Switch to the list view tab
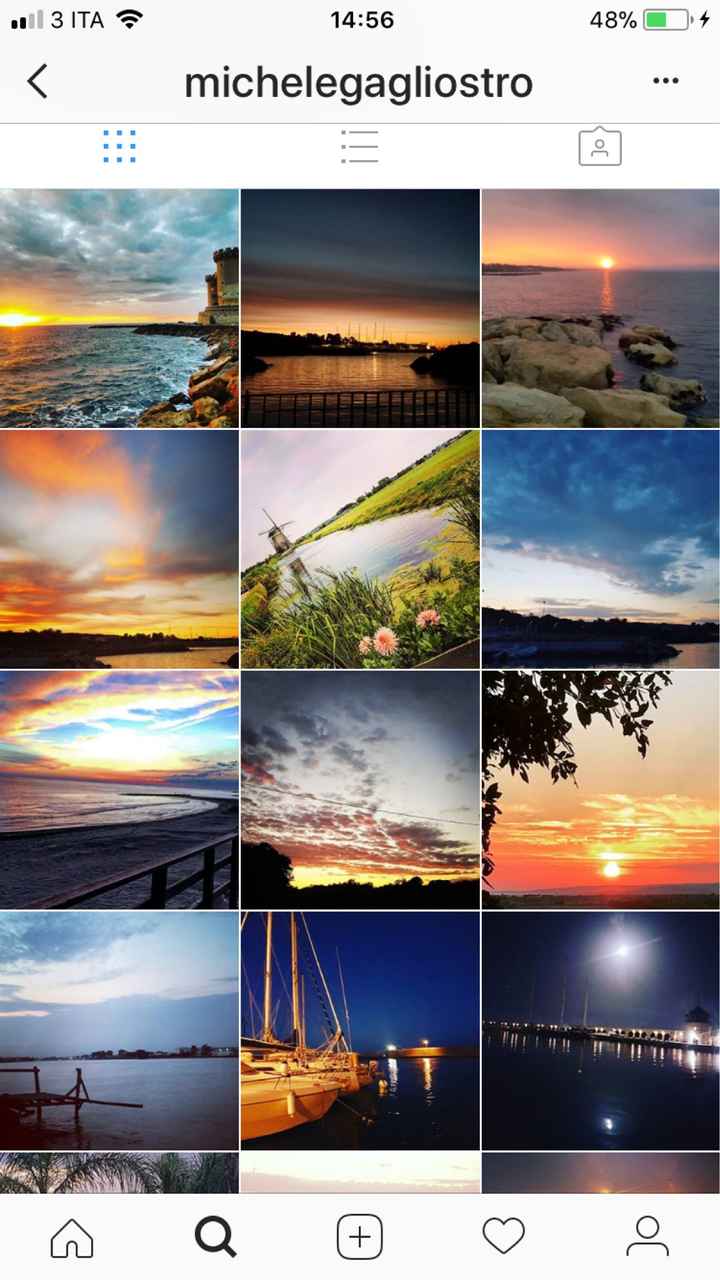720x1280 pixels. coord(359,147)
